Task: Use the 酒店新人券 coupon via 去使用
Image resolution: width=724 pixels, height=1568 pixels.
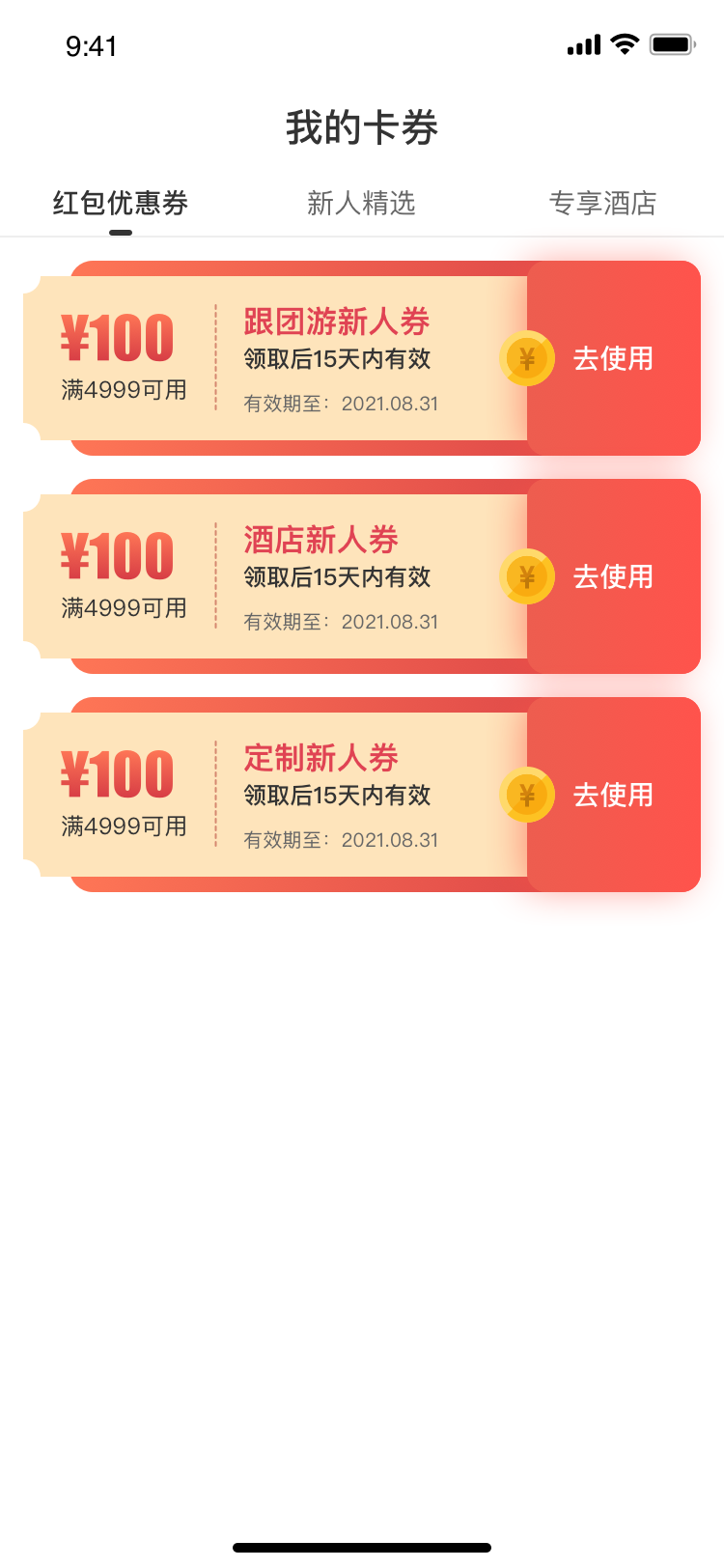Action: click(x=613, y=577)
